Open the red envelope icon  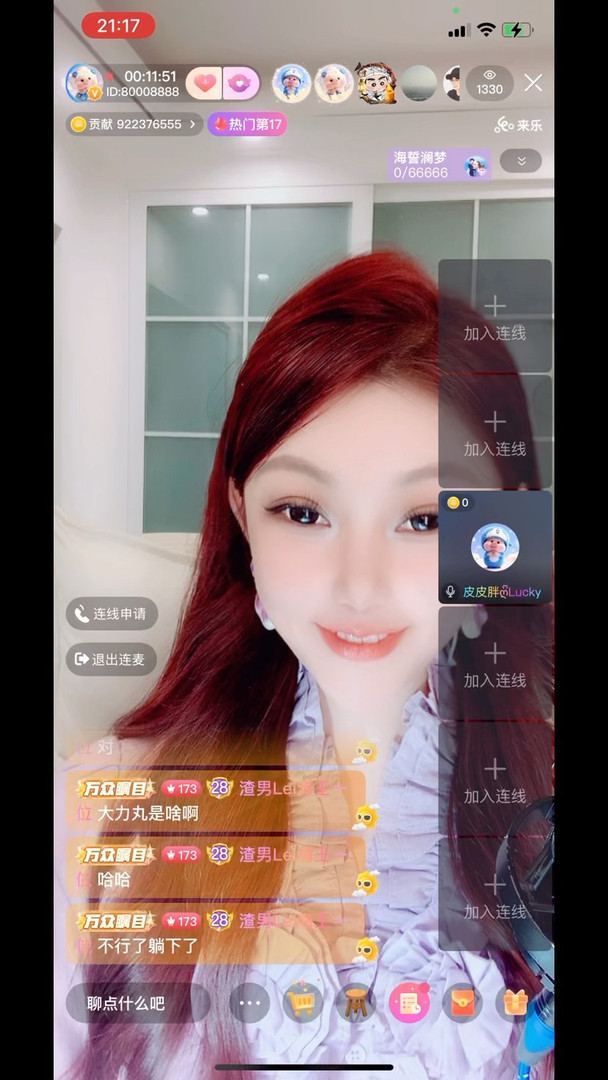click(x=461, y=1003)
